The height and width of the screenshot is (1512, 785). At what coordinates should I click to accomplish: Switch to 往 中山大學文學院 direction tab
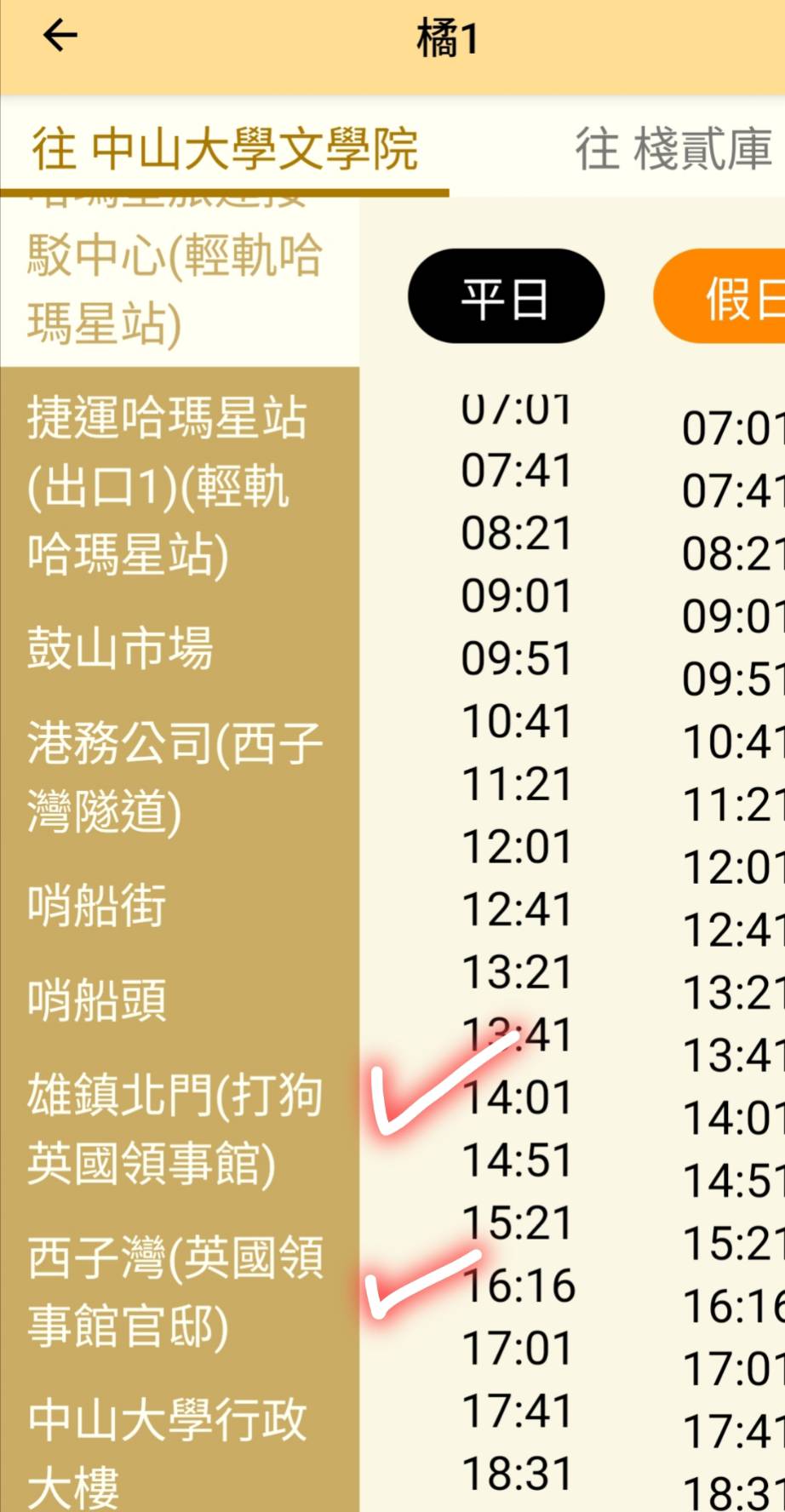(x=225, y=149)
